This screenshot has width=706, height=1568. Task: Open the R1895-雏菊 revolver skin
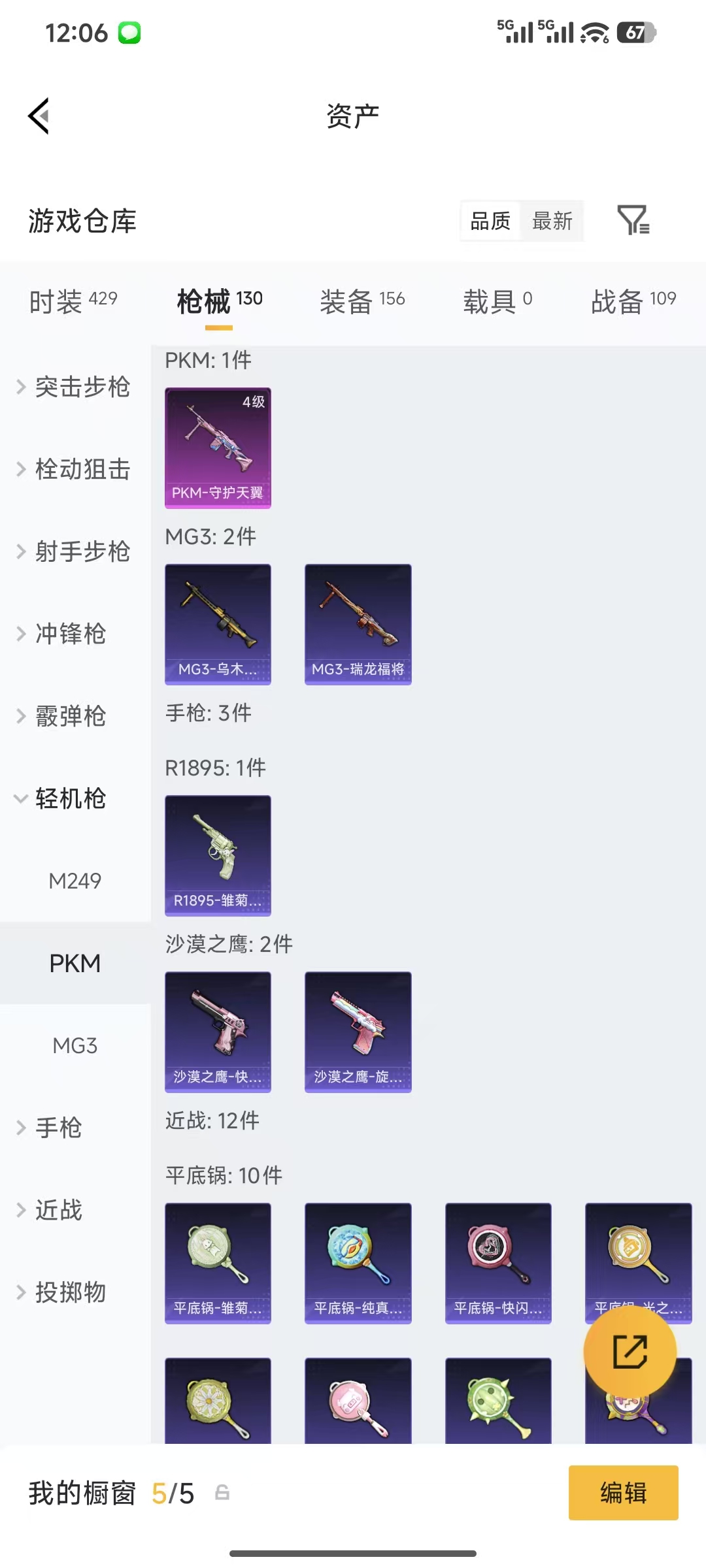(x=218, y=857)
